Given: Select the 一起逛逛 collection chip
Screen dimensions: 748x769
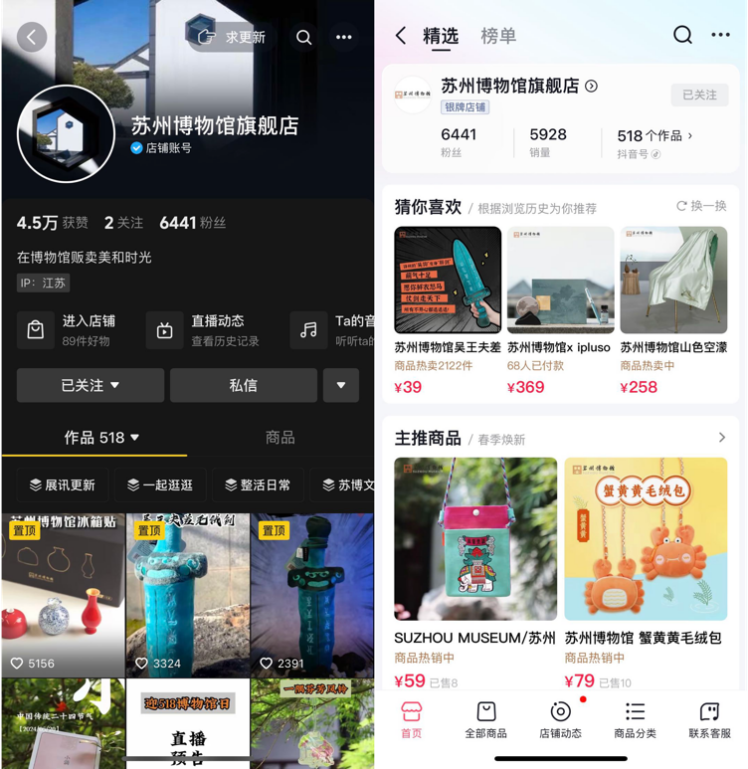Looking at the screenshot, I should tap(160, 485).
